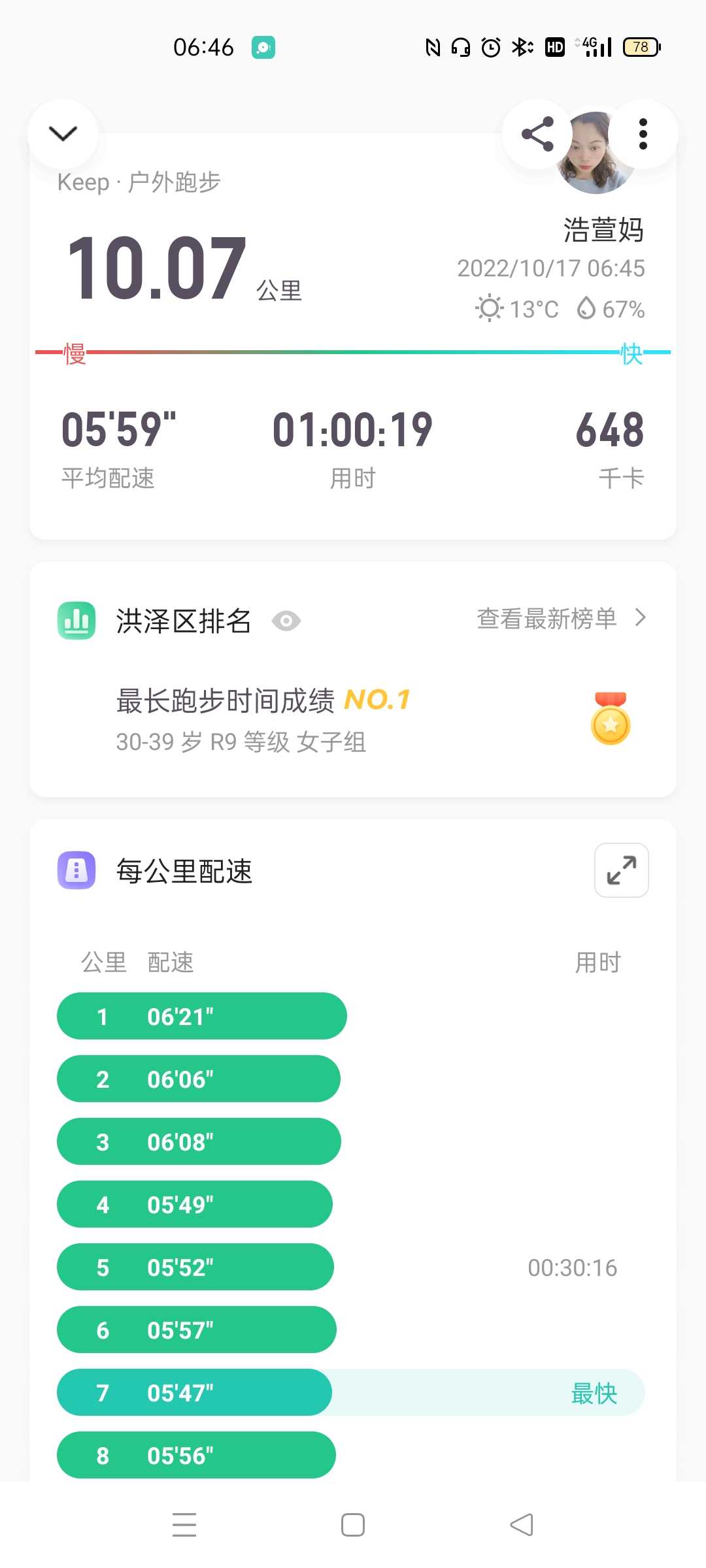Open the 最长跑步时间成绩 NO.1 ranking card
This screenshot has width=706, height=1568.
pyautogui.click(x=353, y=719)
